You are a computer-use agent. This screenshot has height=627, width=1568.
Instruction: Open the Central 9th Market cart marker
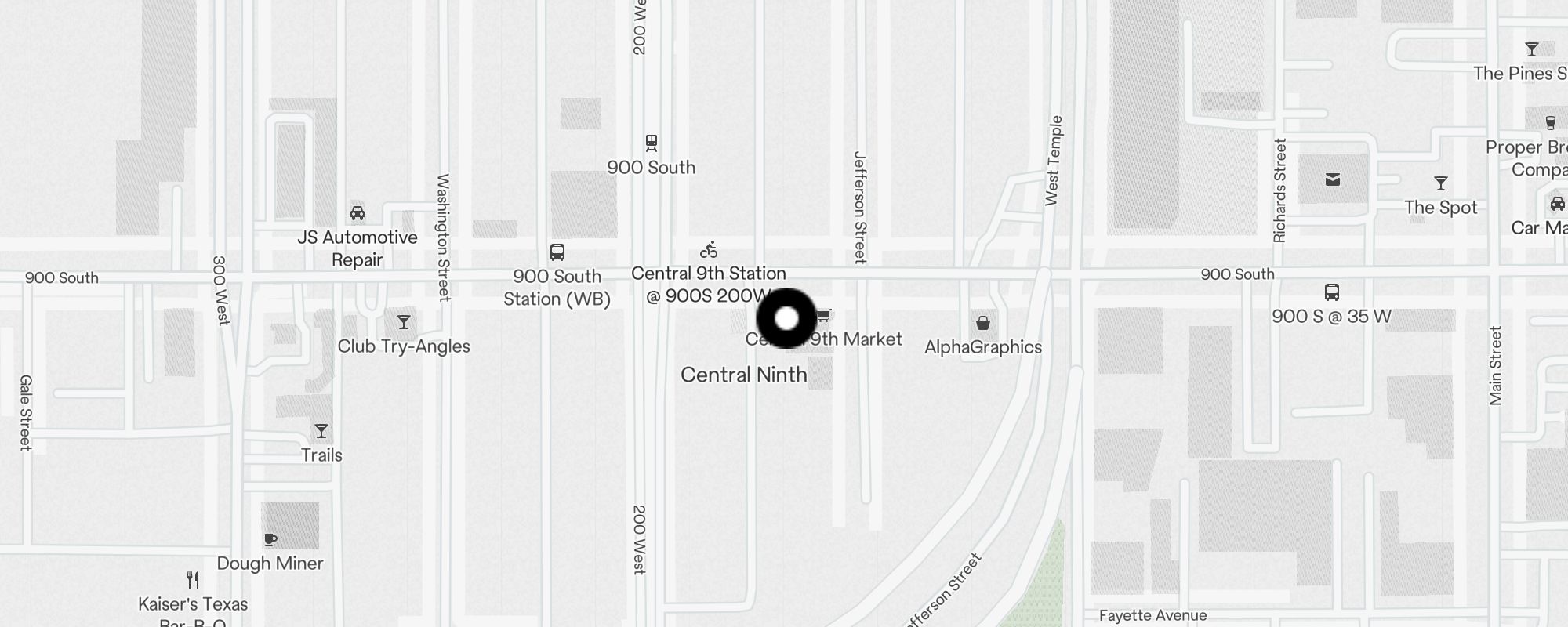coord(823,316)
